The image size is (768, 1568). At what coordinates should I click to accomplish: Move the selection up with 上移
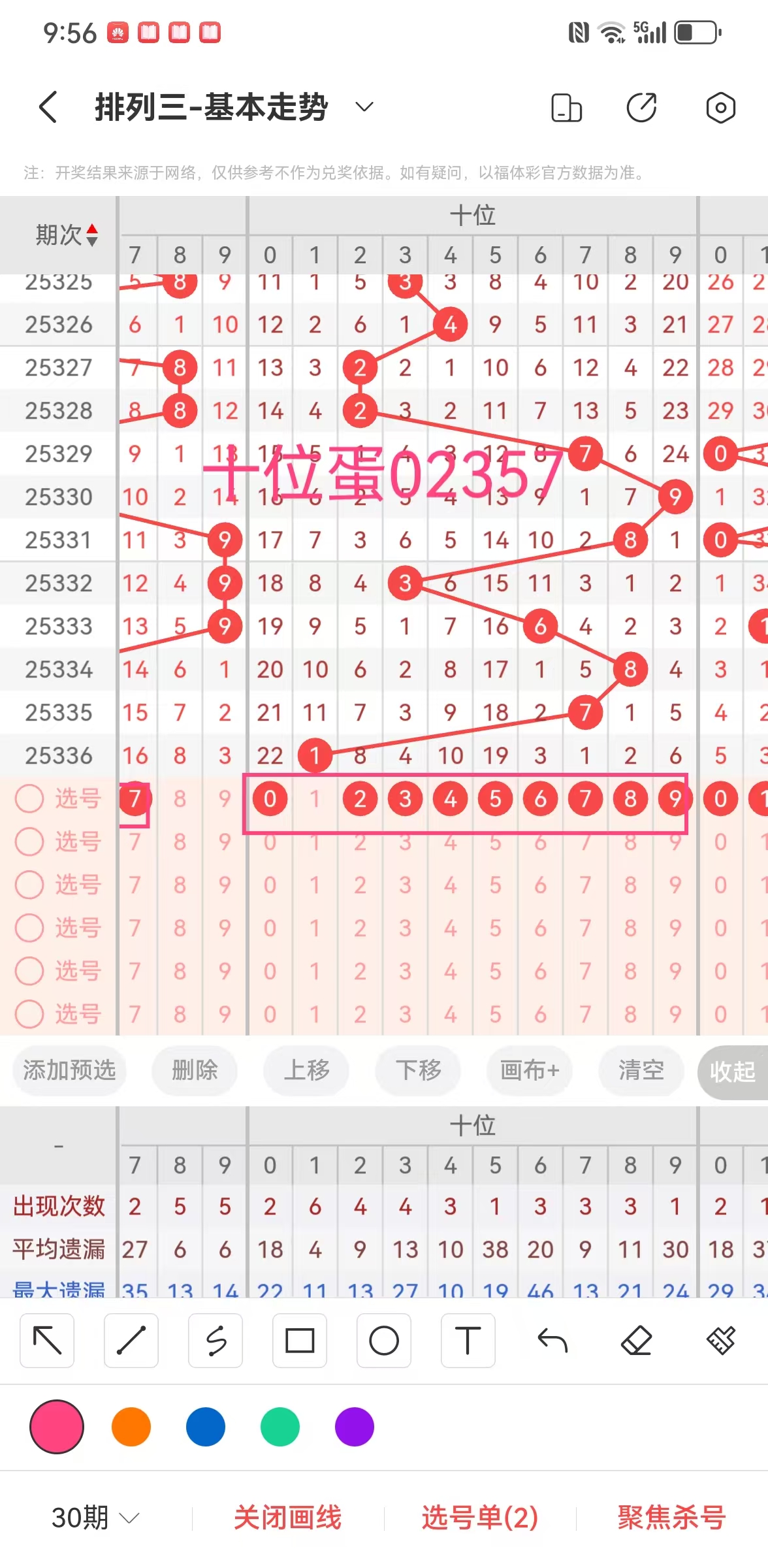click(x=306, y=1070)
